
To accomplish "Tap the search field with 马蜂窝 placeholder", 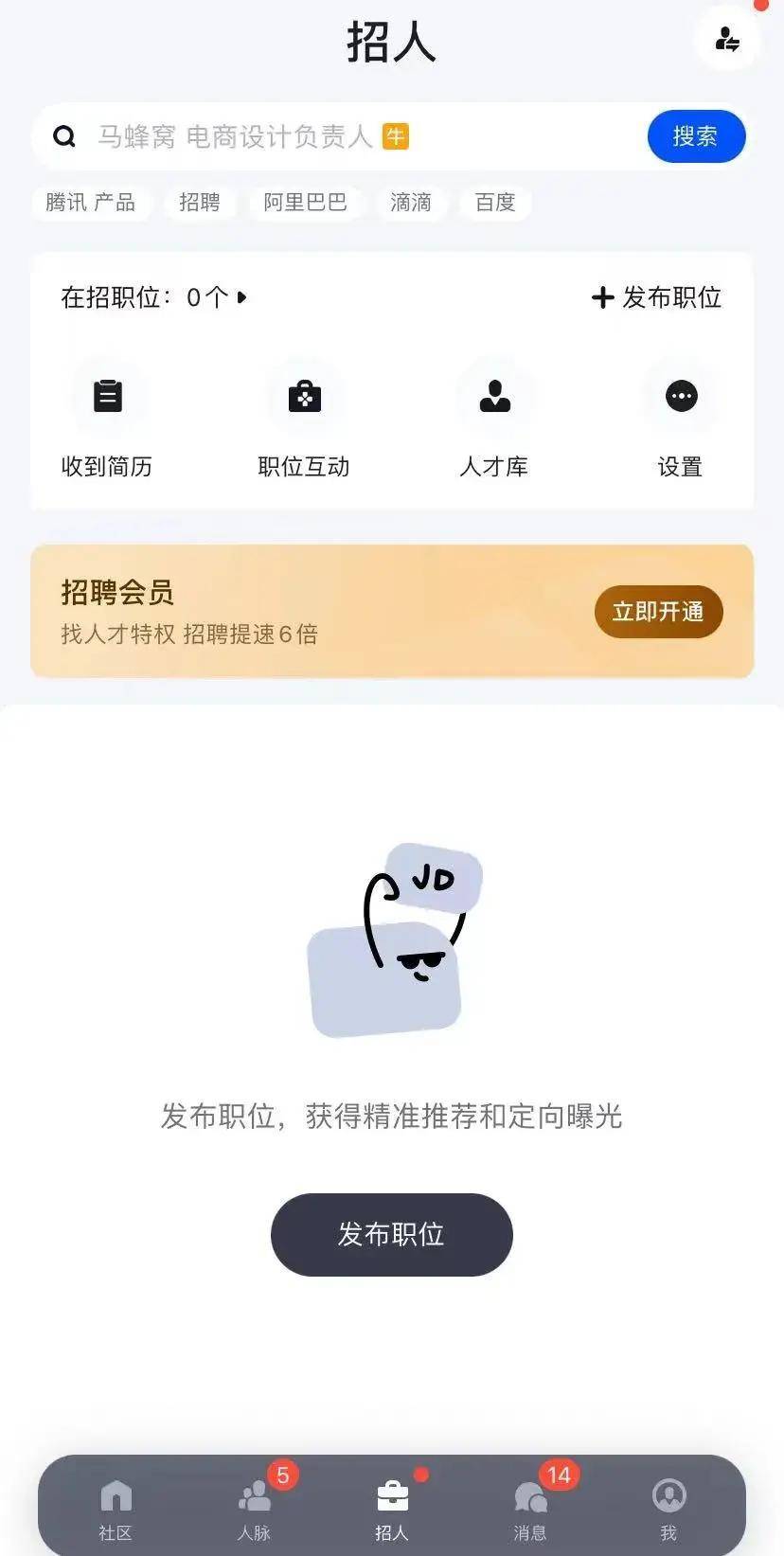I will click(x=341, y=136).
